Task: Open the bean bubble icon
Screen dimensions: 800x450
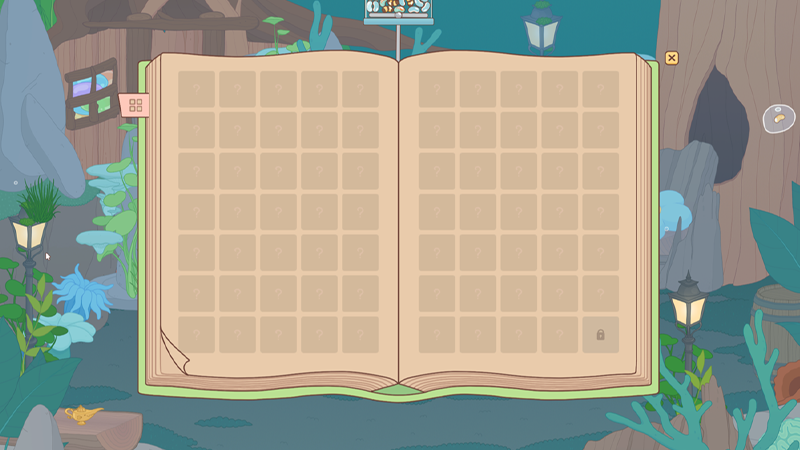Action: (x=779, y=119)
